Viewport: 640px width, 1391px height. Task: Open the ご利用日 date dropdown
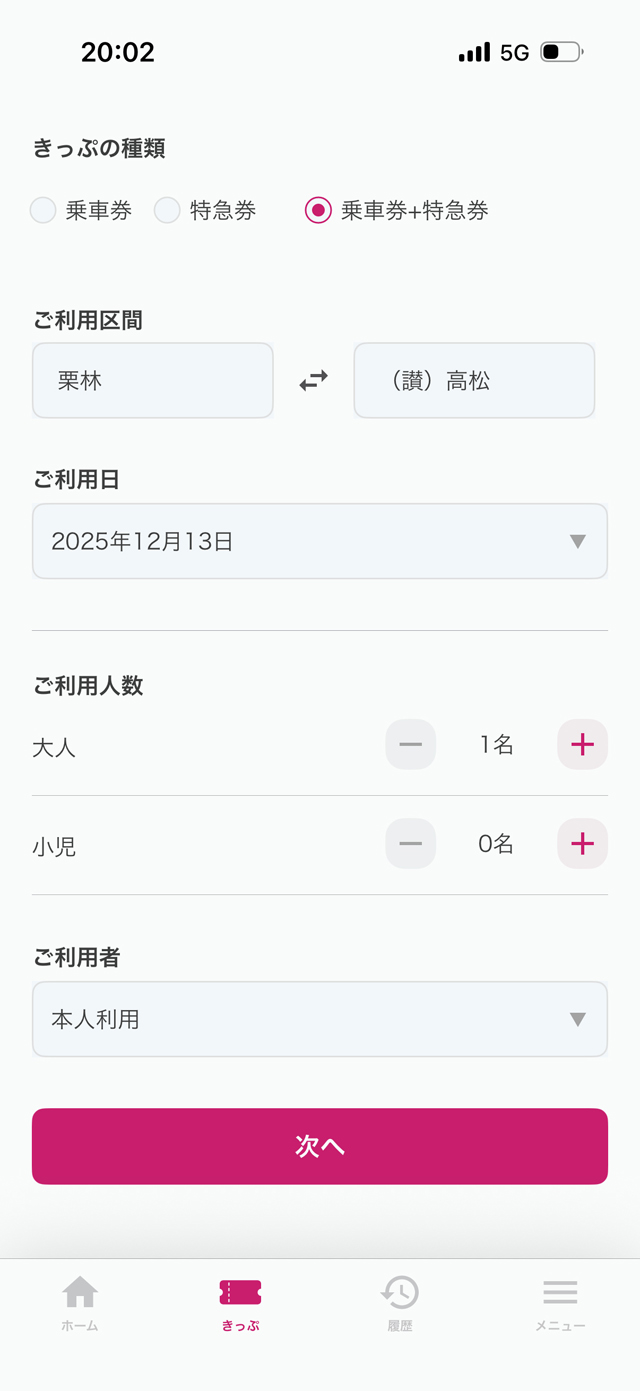coord(320,541)
